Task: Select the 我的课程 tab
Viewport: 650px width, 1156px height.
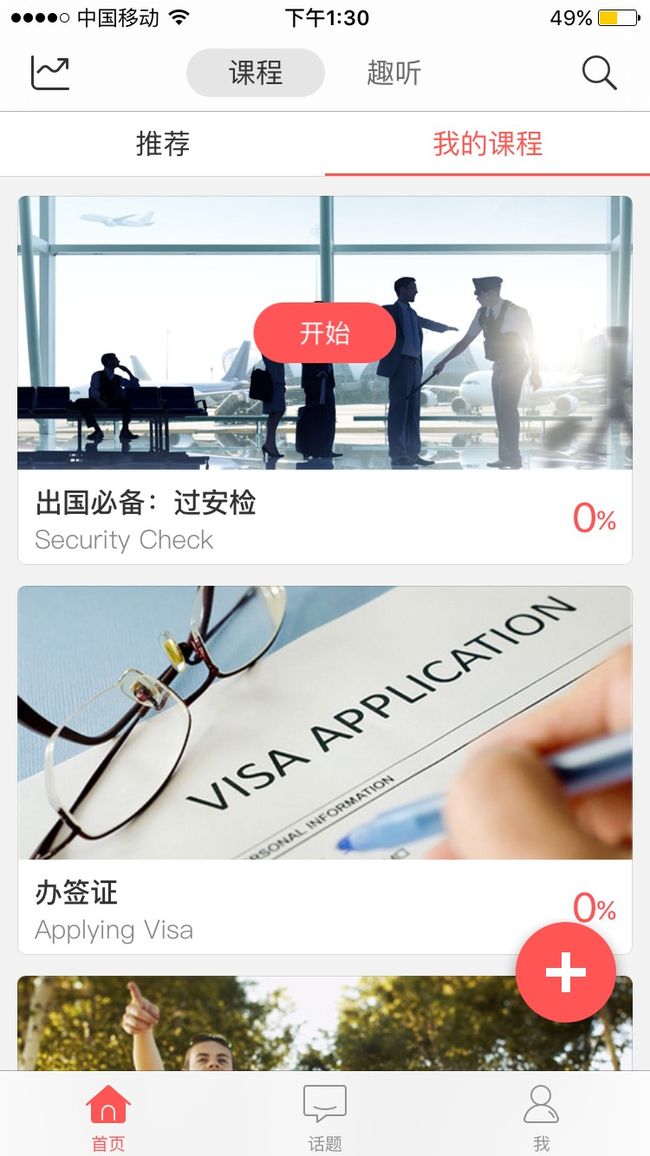Action: (488, 144)
